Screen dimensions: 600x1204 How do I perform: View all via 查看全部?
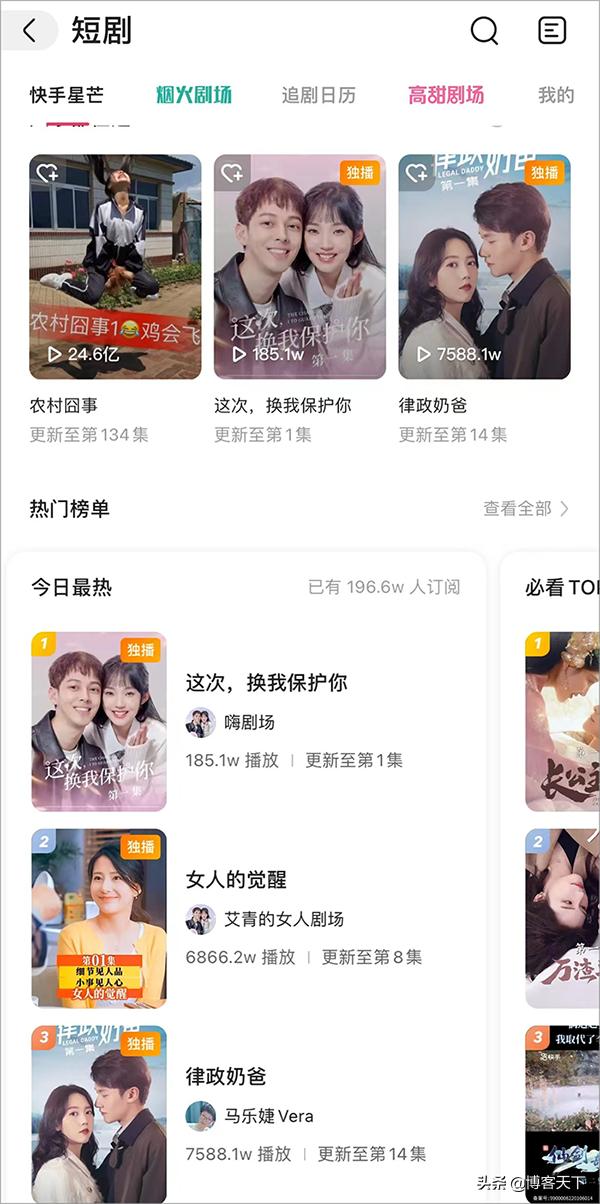[525, 509]
